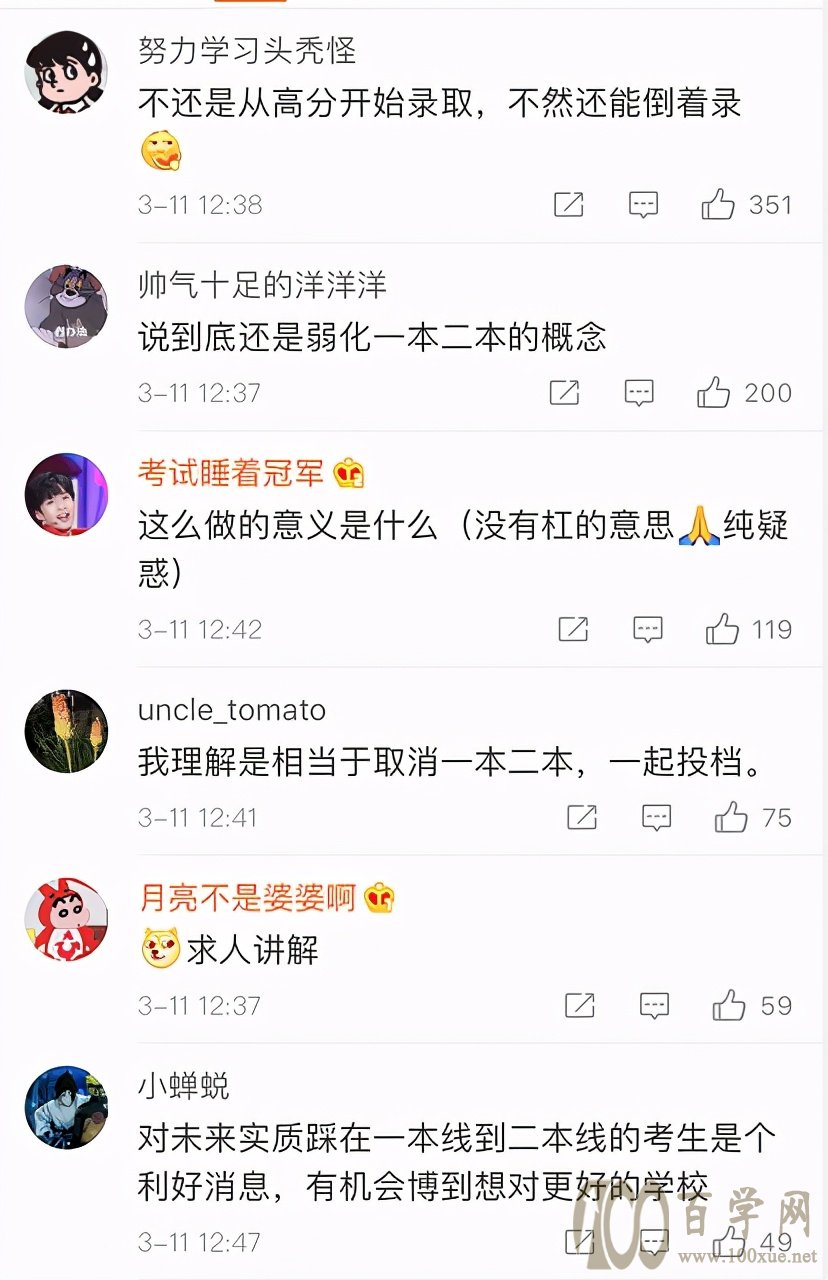Like 月亮不是婆婆啊's comment
Screen dimensions: 828x1280
tap(729, 1006)
